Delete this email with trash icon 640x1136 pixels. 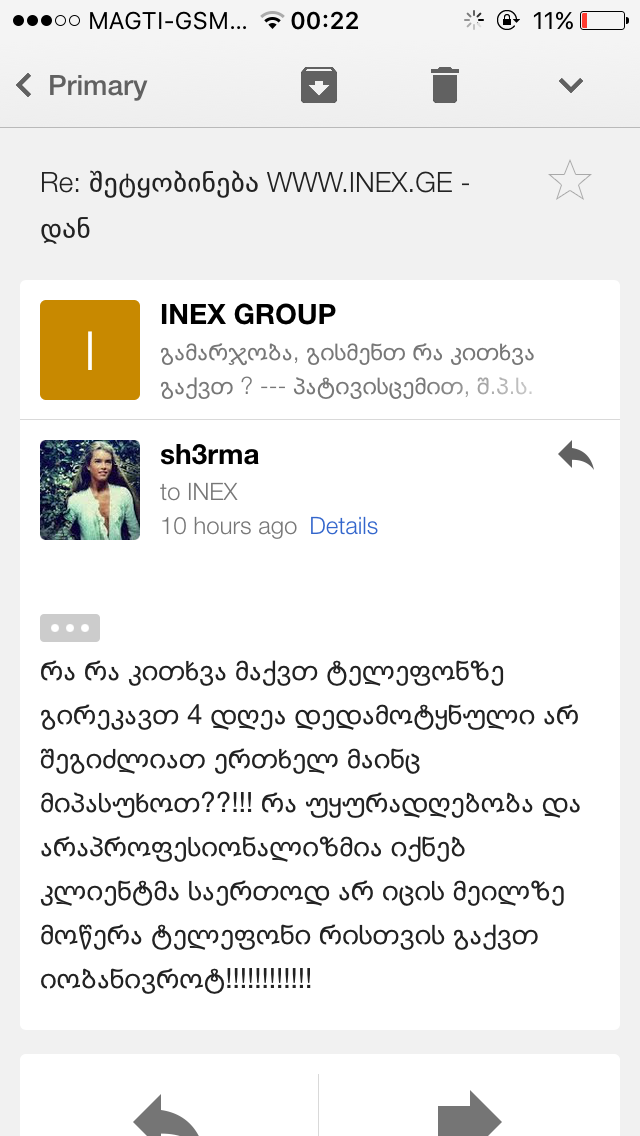(445, 86)
